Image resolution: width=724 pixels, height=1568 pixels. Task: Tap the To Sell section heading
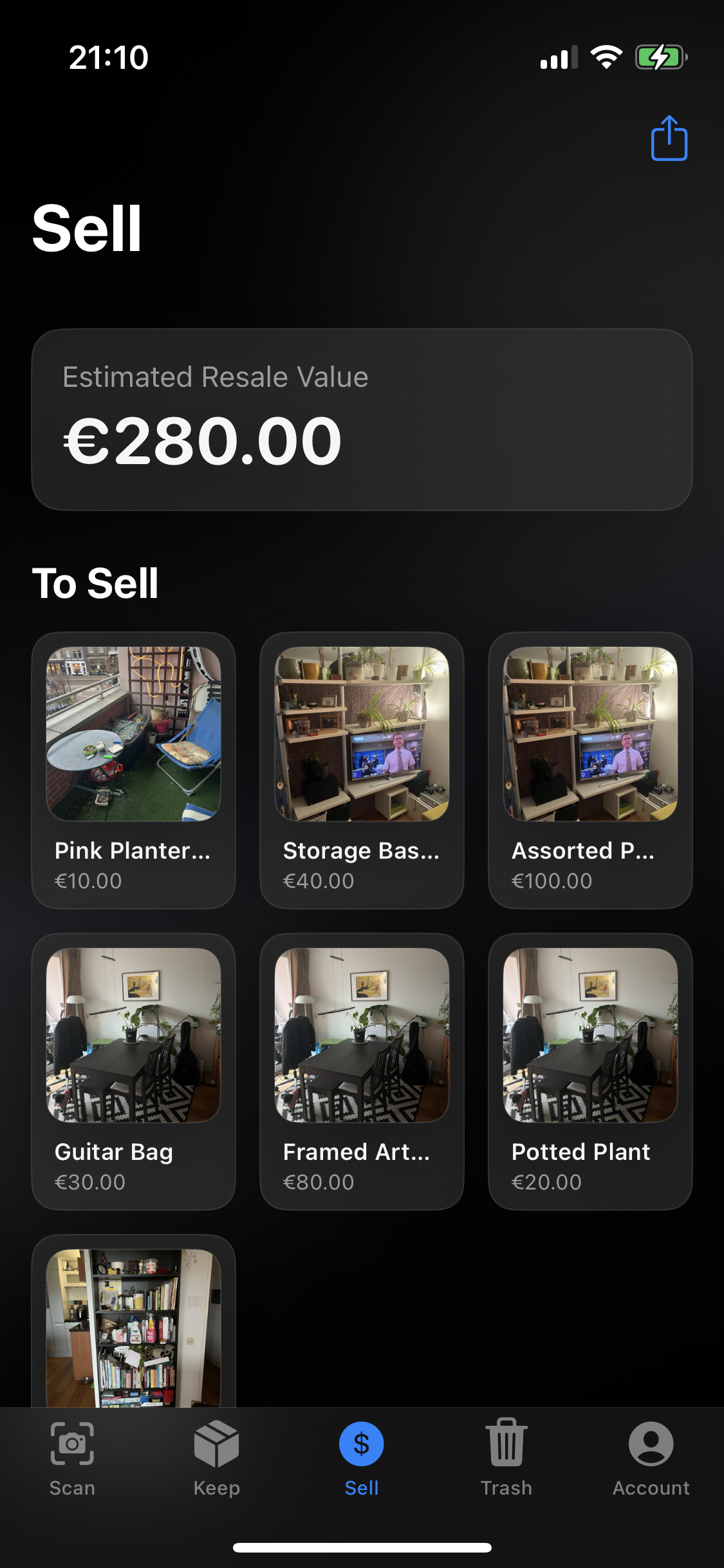[97, 583]
